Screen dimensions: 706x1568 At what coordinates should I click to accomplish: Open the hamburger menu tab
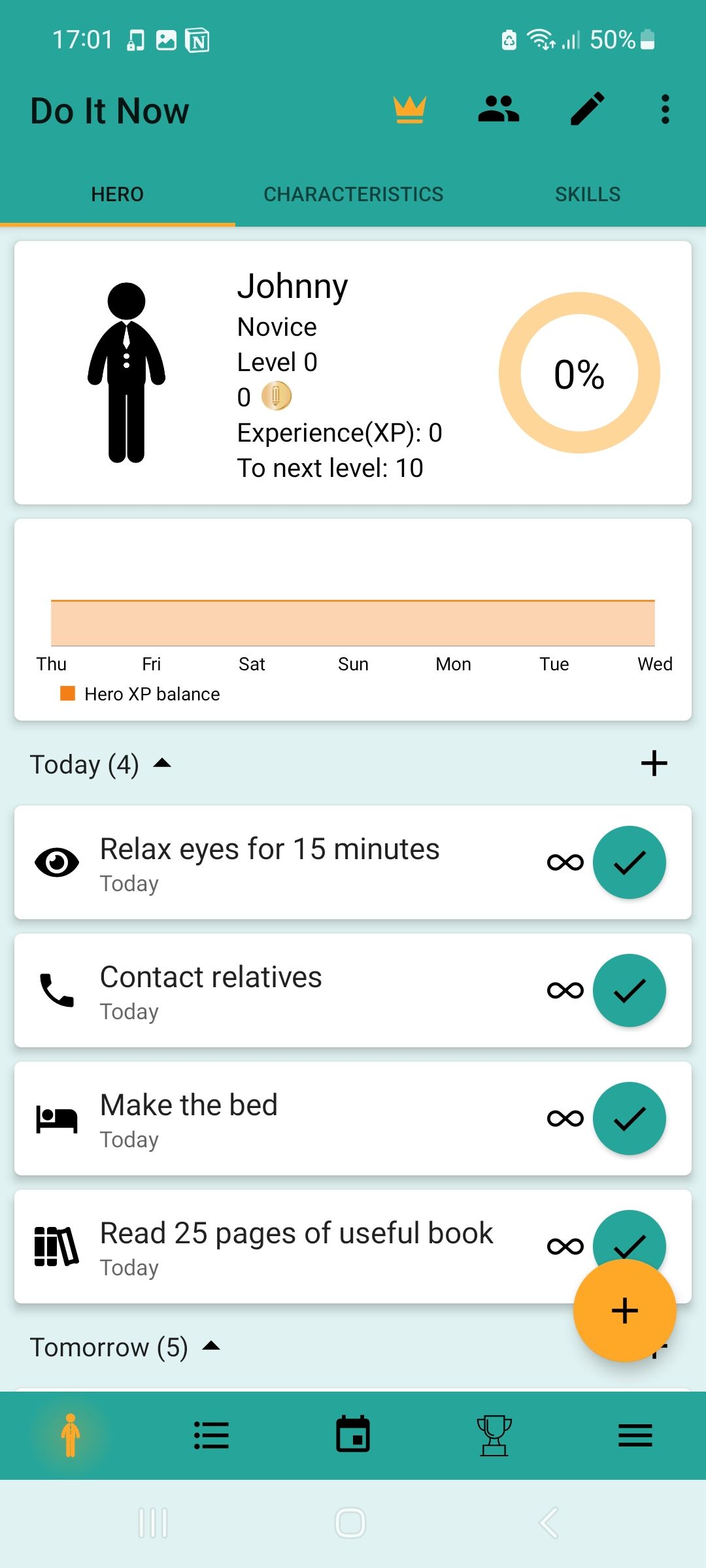(x=635, y=1435)
